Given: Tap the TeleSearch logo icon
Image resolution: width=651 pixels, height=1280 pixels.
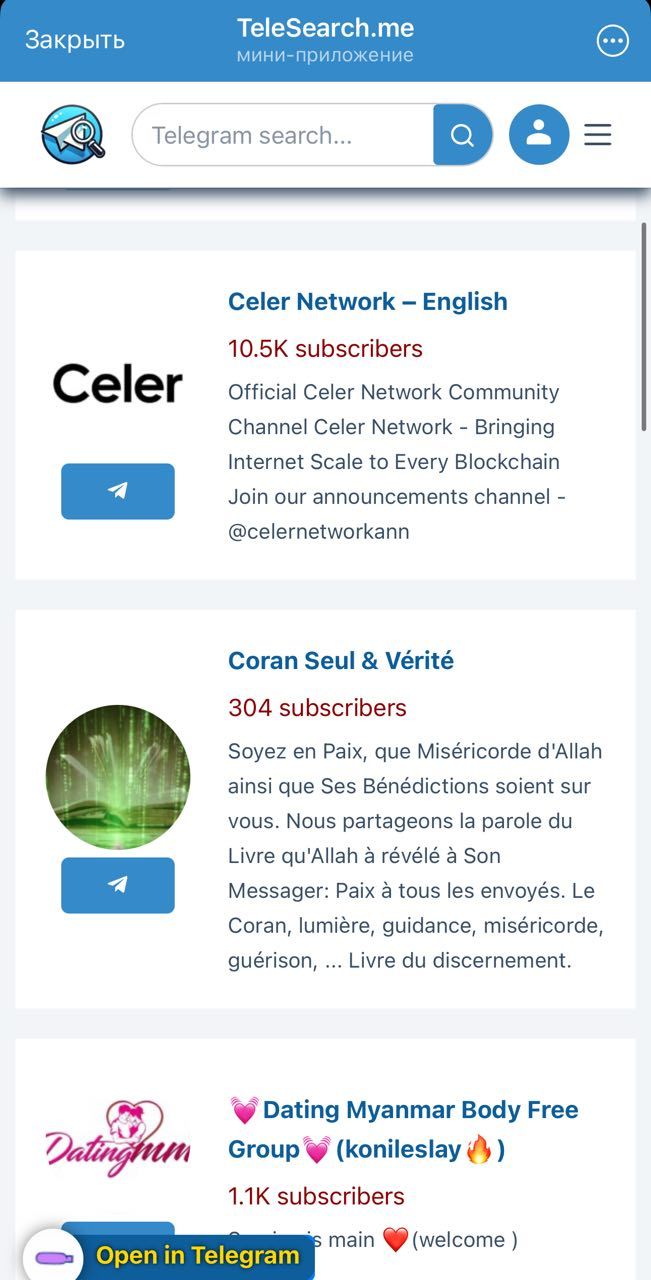Looking at the screenshot, I should pyautogui.click(x=73, y=135).
